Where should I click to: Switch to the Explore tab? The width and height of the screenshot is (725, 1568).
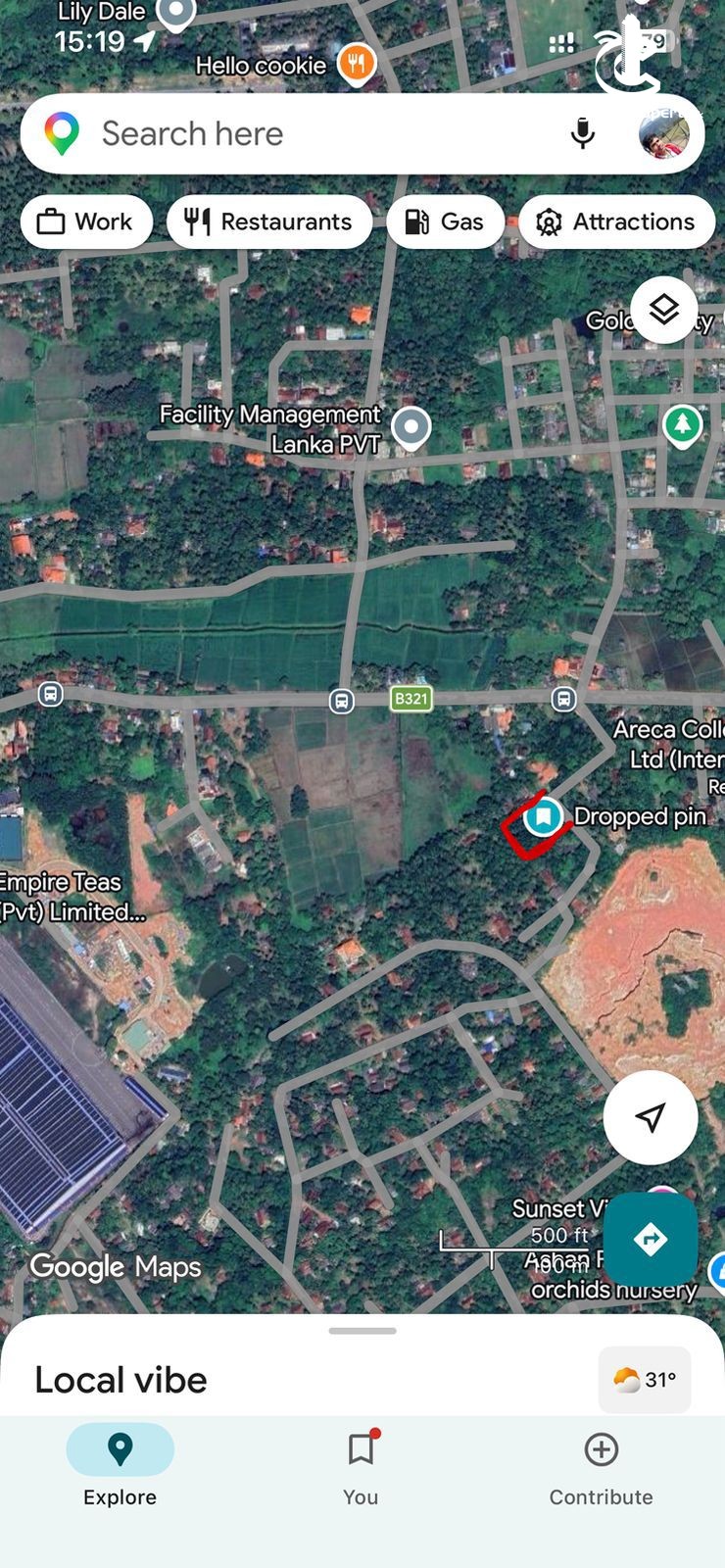point(121,1466)
